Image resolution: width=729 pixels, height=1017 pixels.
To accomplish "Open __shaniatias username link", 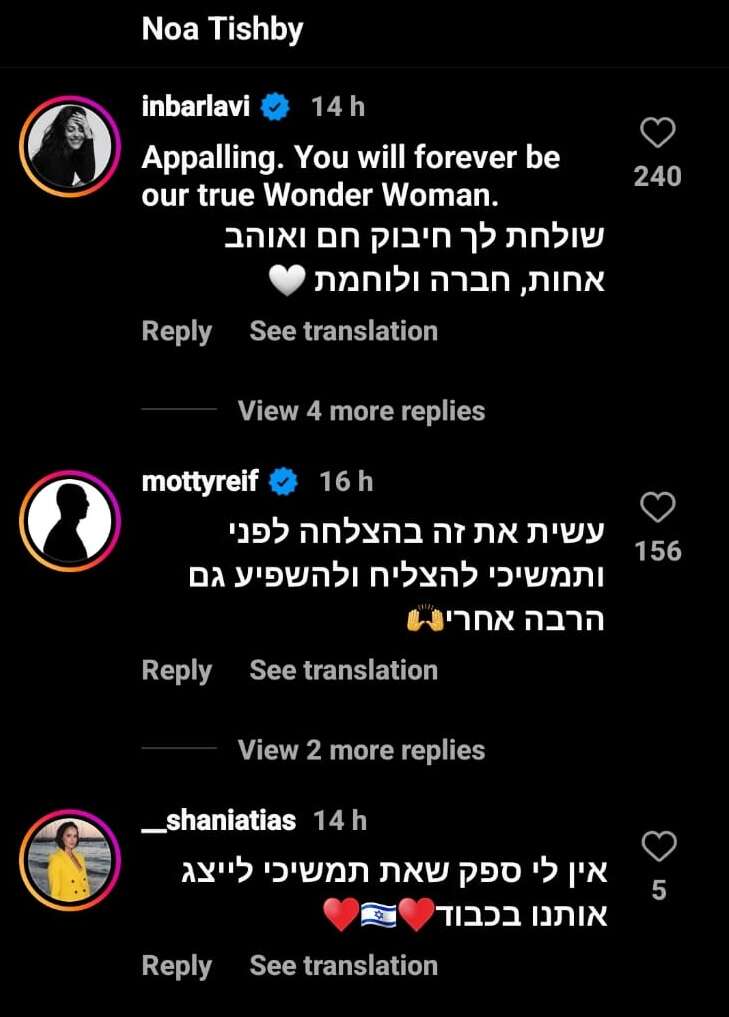I will click(219, 821).
